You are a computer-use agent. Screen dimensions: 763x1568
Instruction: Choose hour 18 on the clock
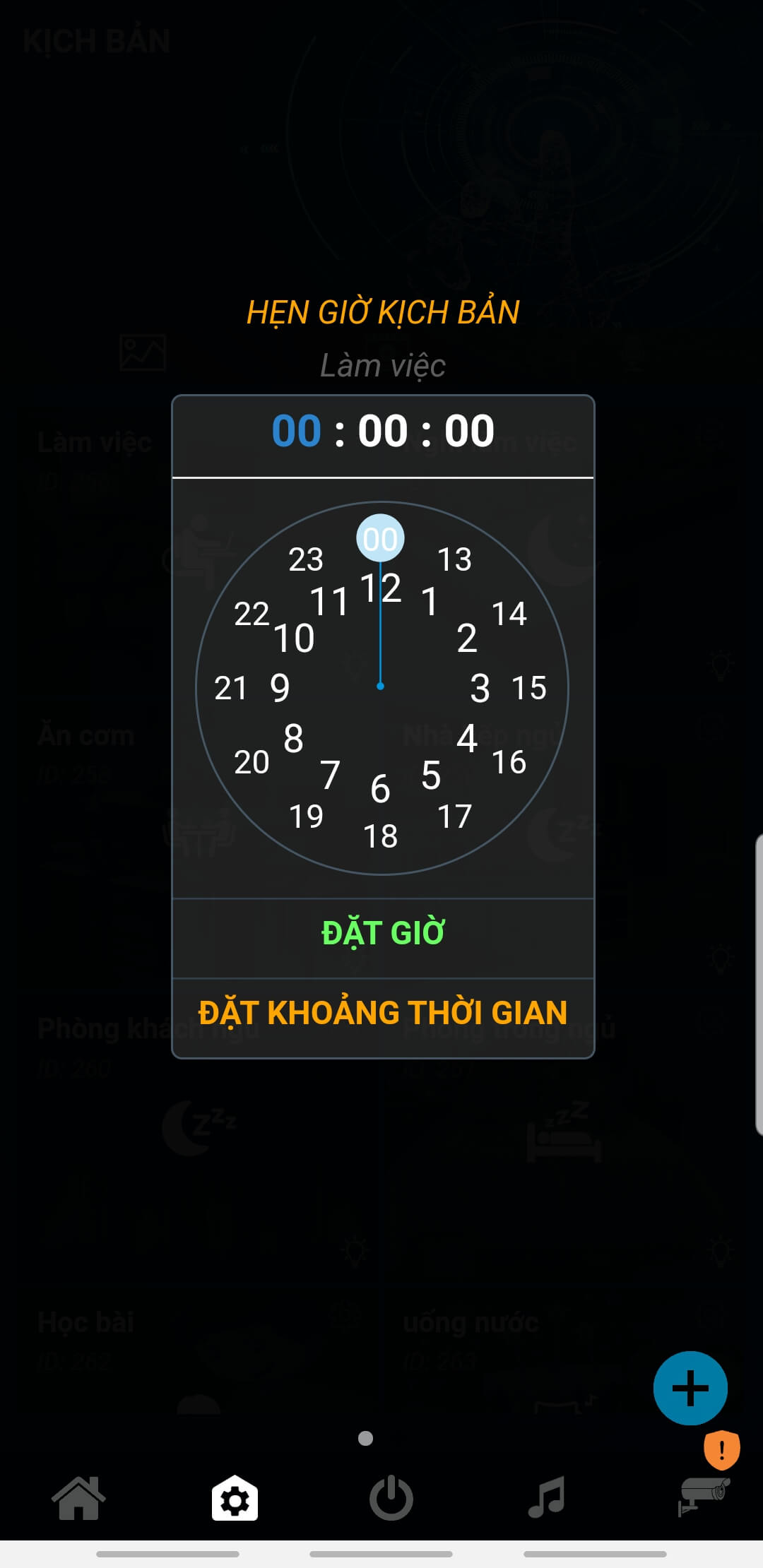(x=380, y=836)
